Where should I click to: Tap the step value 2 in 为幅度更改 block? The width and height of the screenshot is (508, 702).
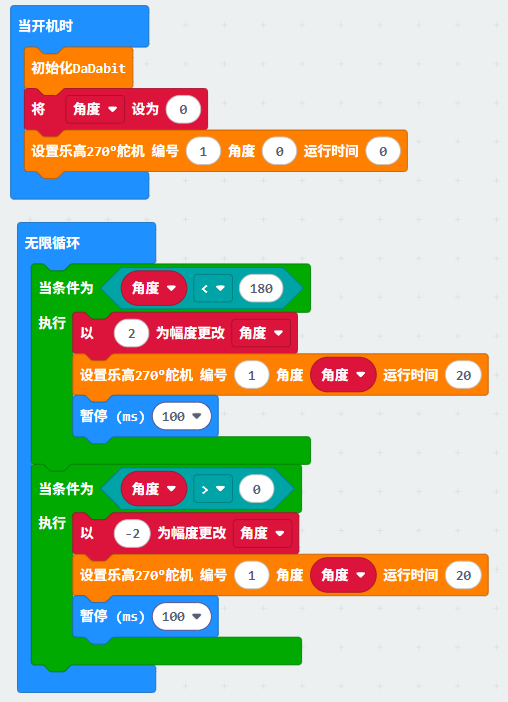131,334
